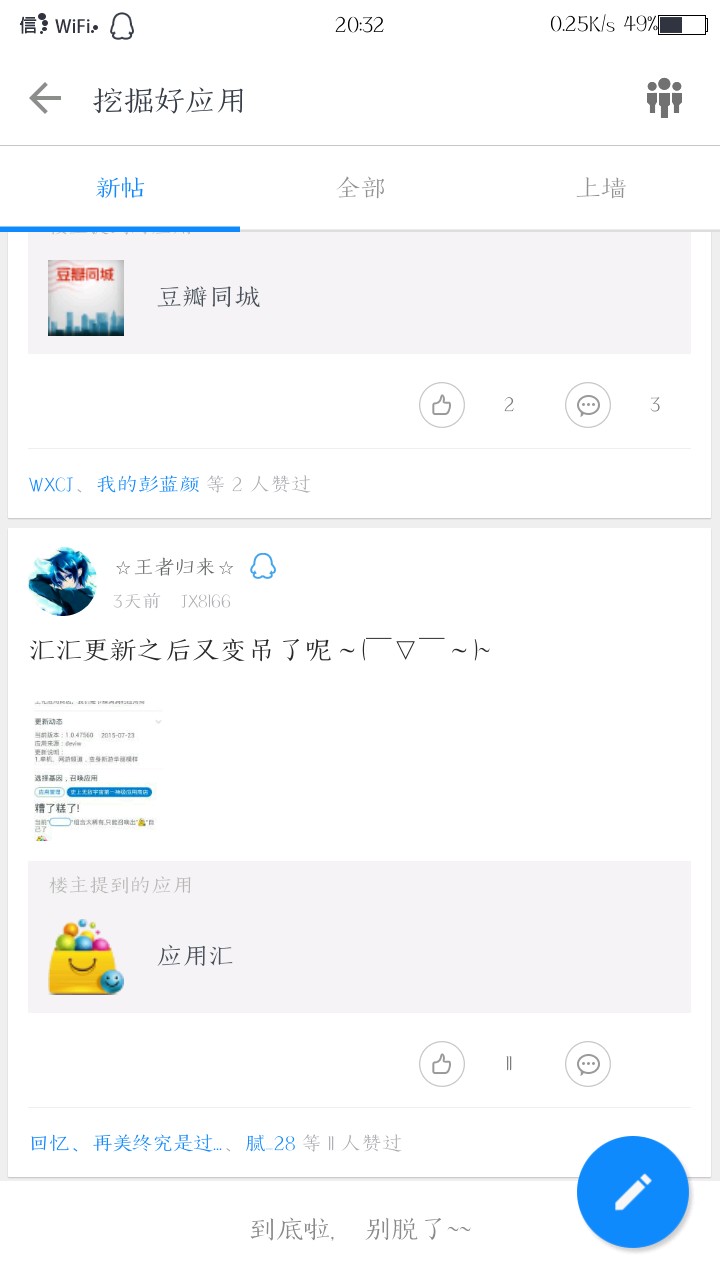Switch to the 上墙 tab

click(x=600, y=188)
